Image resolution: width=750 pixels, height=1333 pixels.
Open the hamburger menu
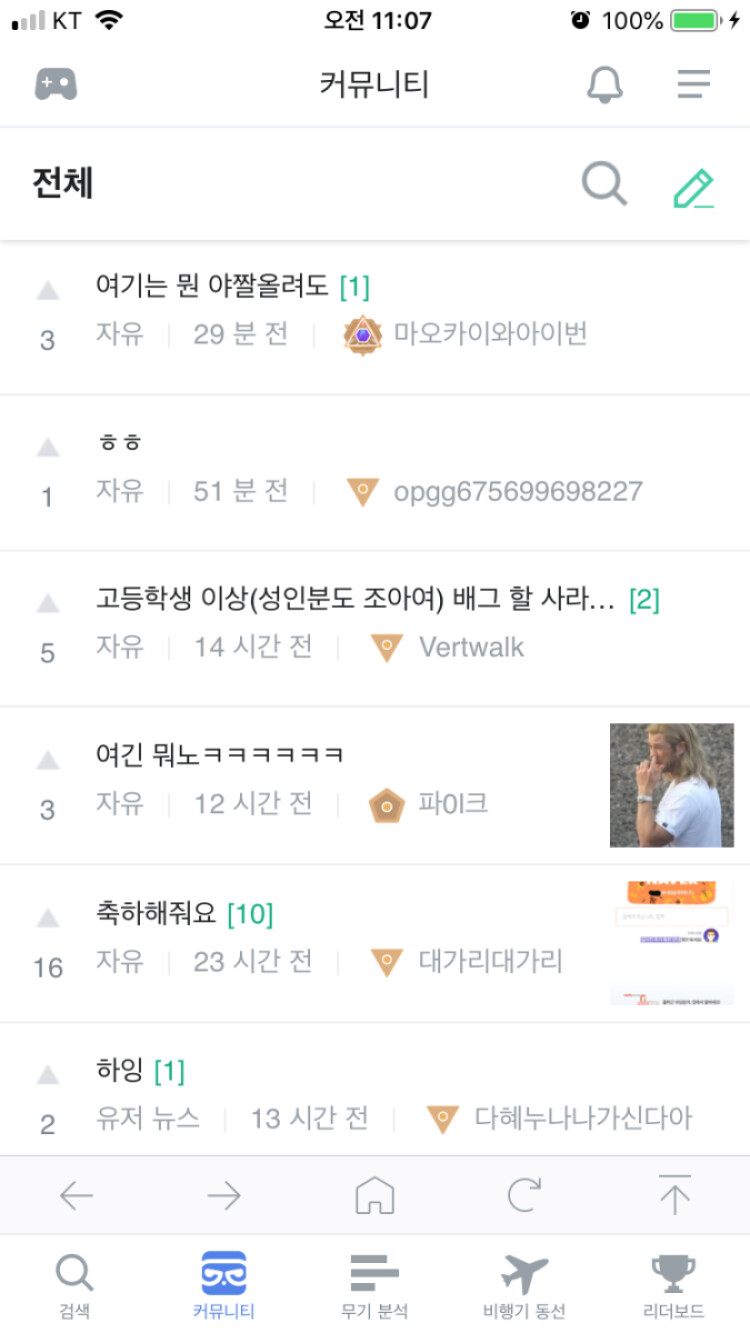tap(693, 84)
